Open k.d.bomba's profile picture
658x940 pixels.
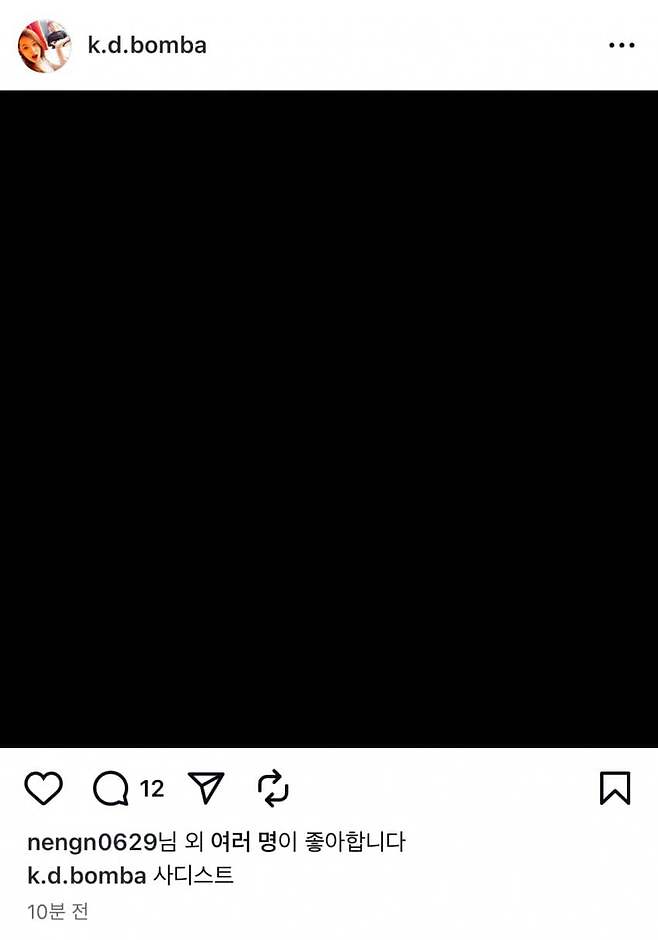coord(45,46)
